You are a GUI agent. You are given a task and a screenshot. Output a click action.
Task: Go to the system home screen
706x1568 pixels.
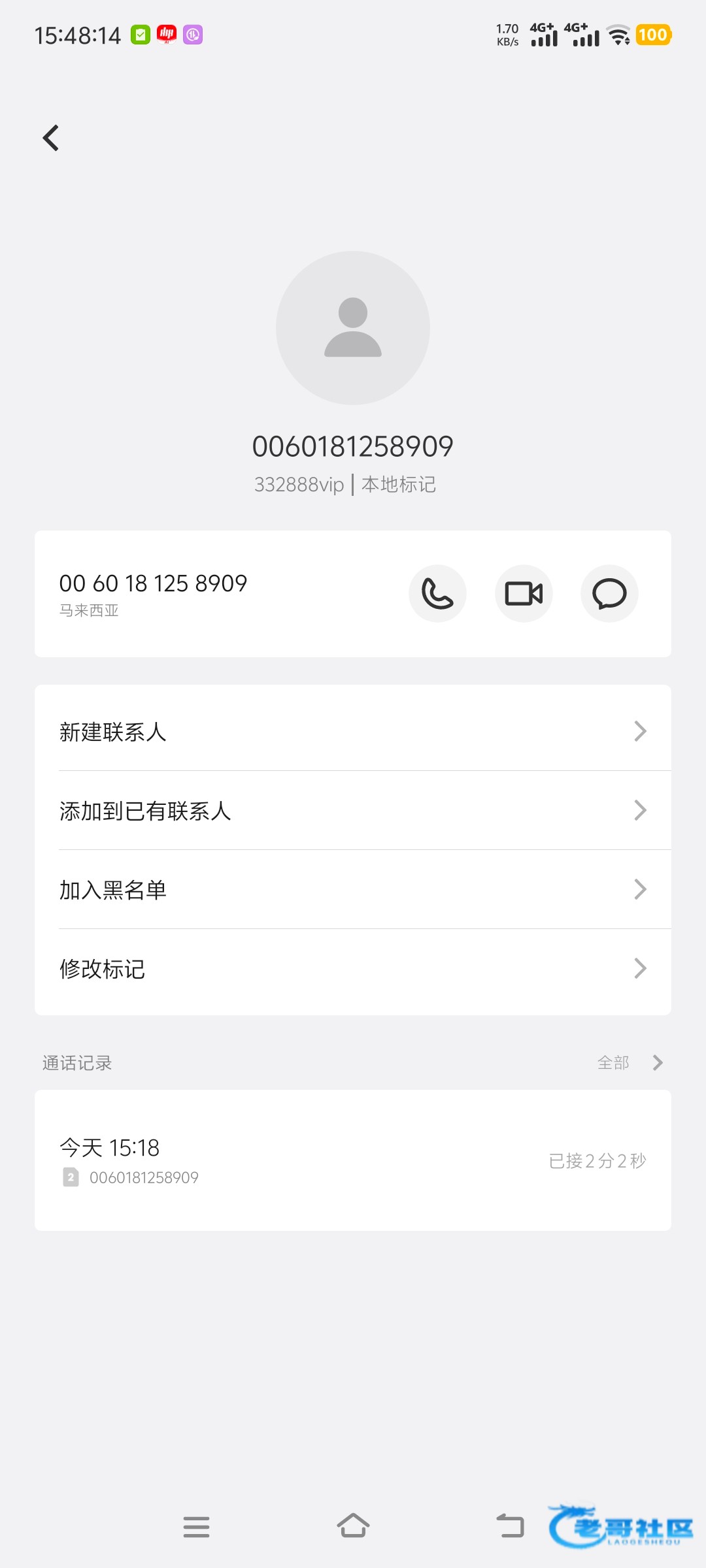click(x=353, y=1526)
